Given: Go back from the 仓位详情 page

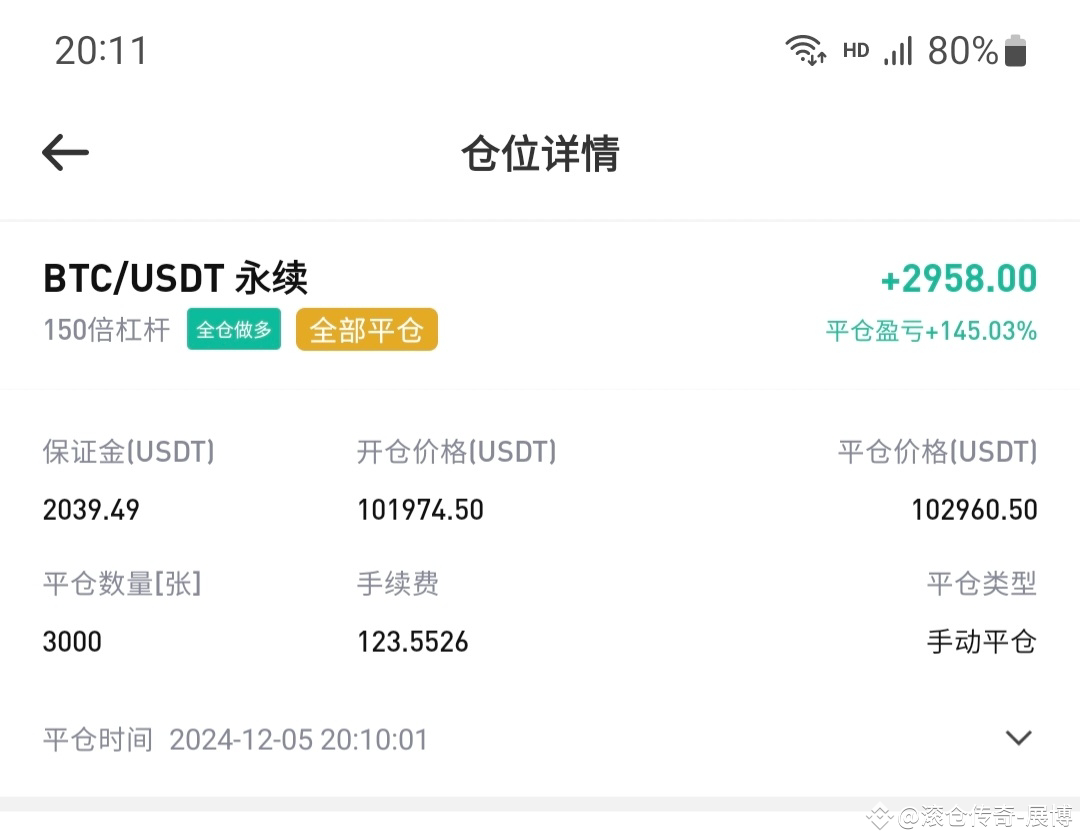Looking at the screenshot, I should click(66, 153).
